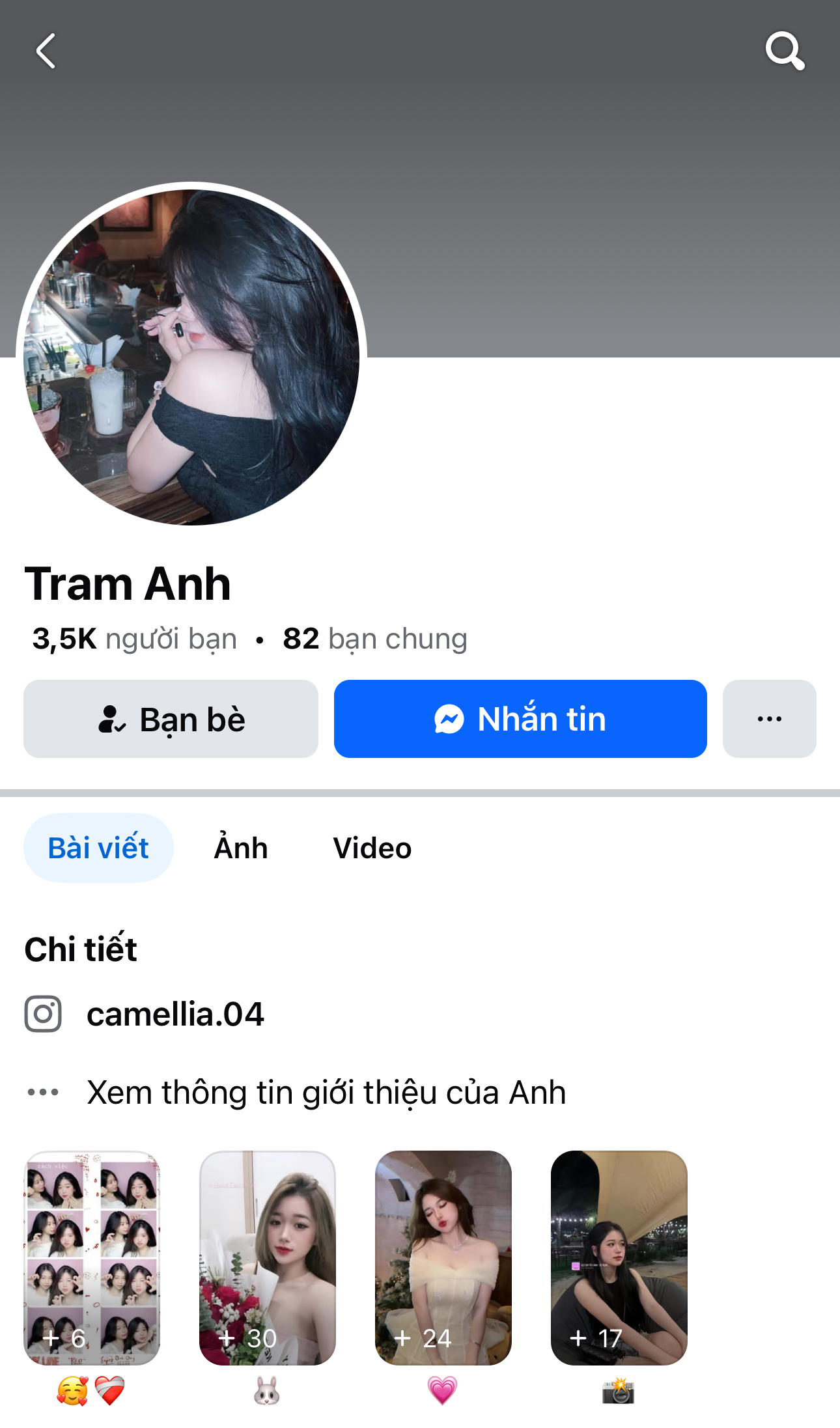Open the three-dot more options button
This screenshot has width=840, height=1428.
pyautogui.click(x=769, y=719)
